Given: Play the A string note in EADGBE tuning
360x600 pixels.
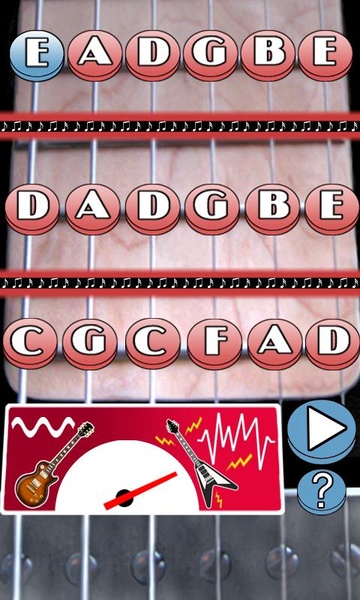Looking at the screenshot, I should click(95, 56).
